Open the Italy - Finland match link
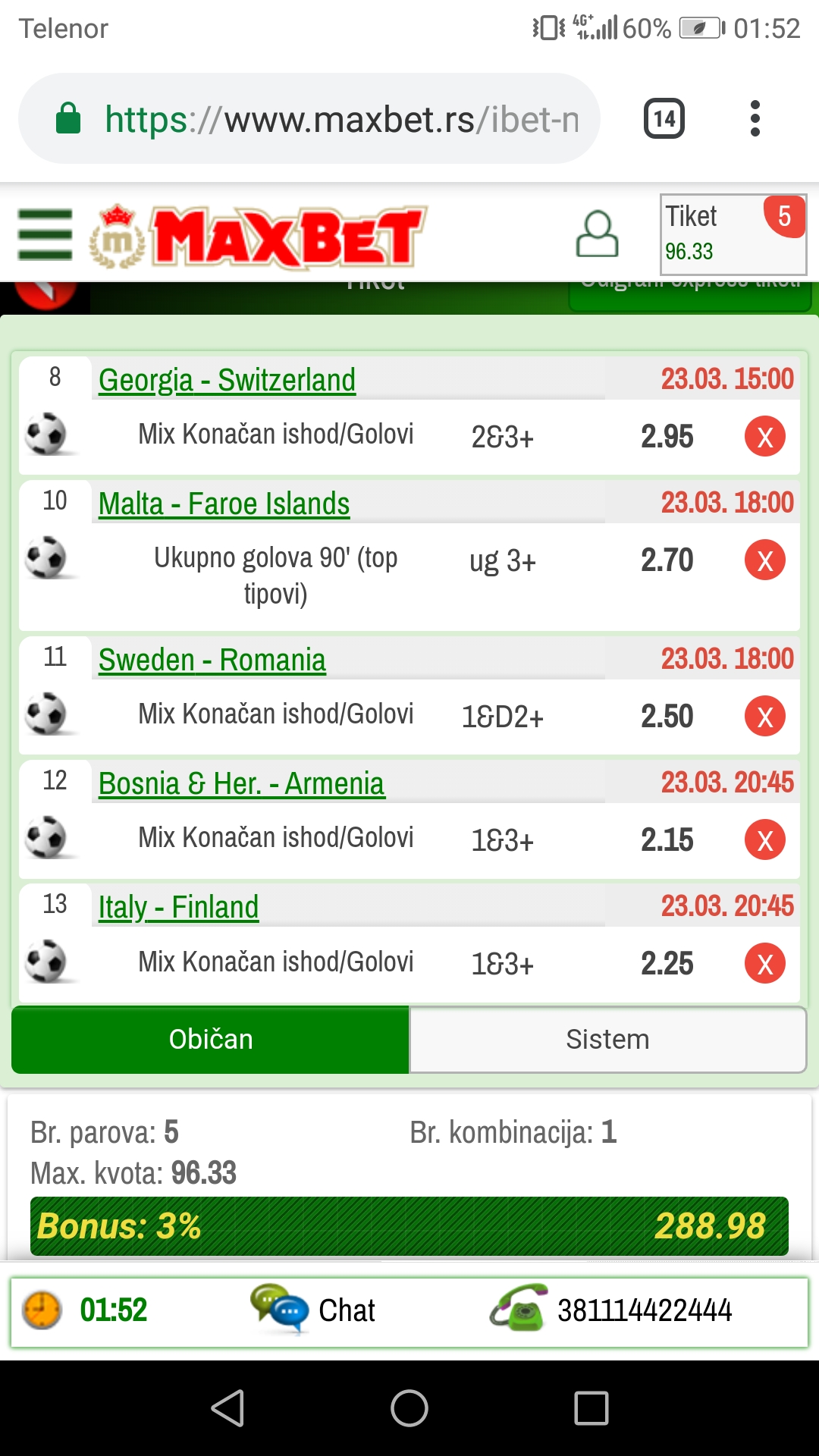Screen dimensions: 819x1456 [178, 907]
